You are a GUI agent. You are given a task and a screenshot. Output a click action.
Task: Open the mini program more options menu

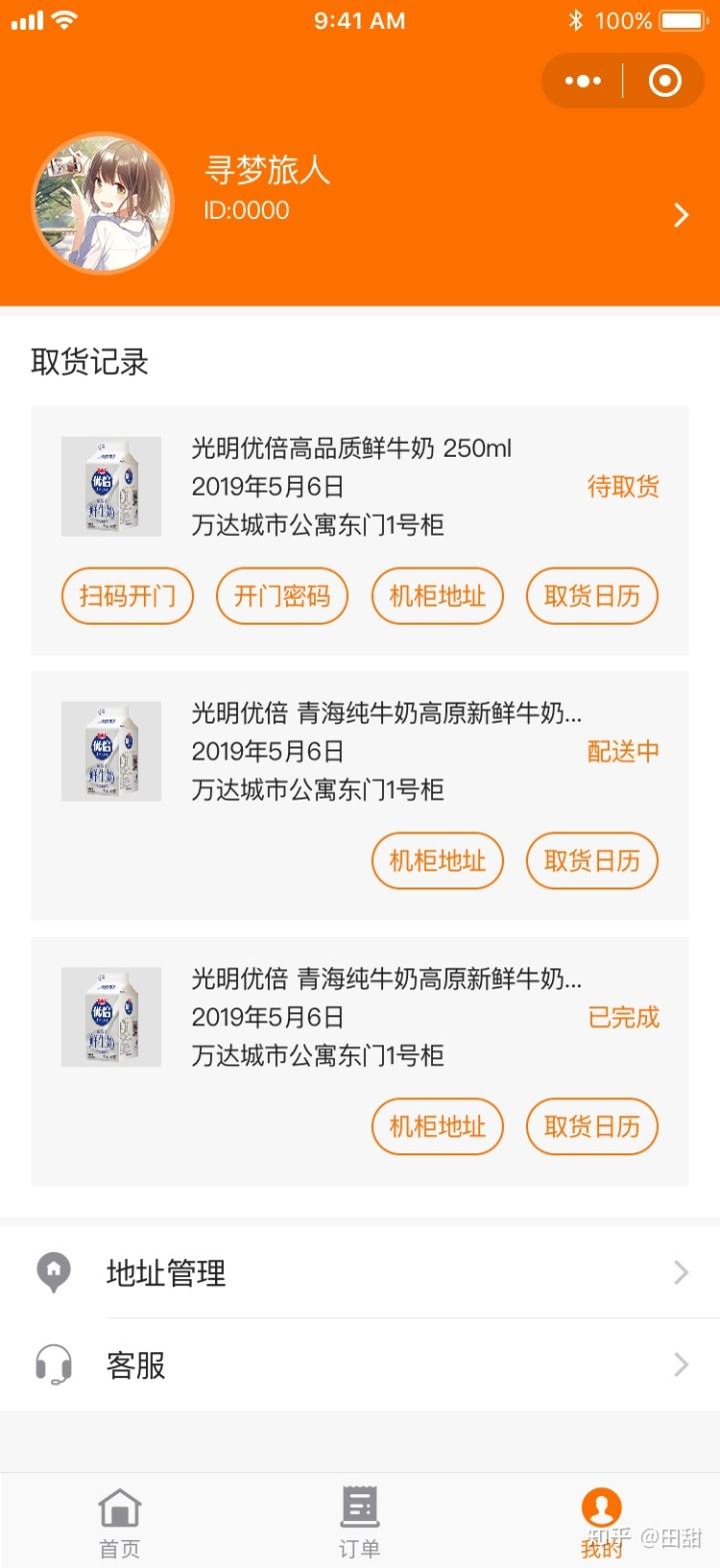[583, 81]
